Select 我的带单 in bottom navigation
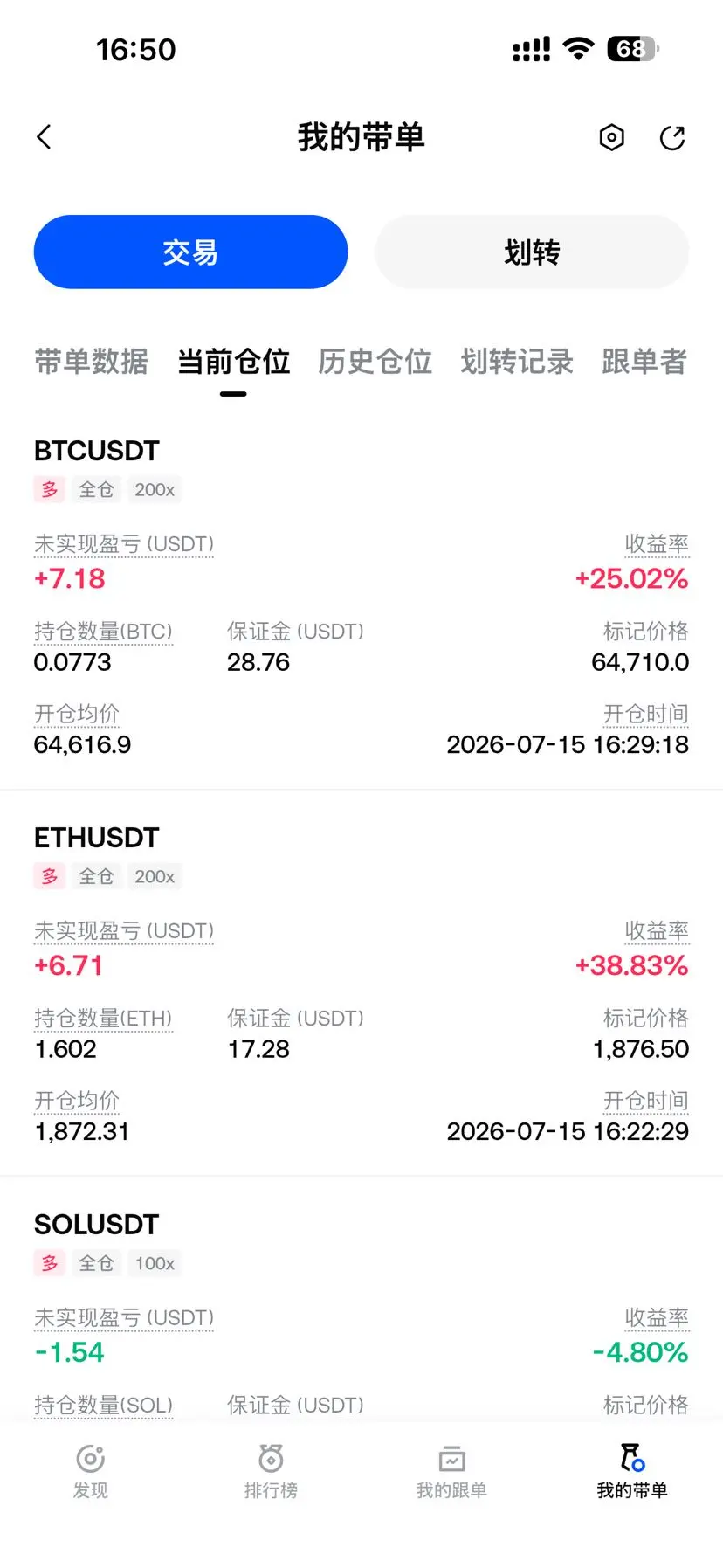The width and height of the screenshot is (723, 1568). [x=632, y=1472]
